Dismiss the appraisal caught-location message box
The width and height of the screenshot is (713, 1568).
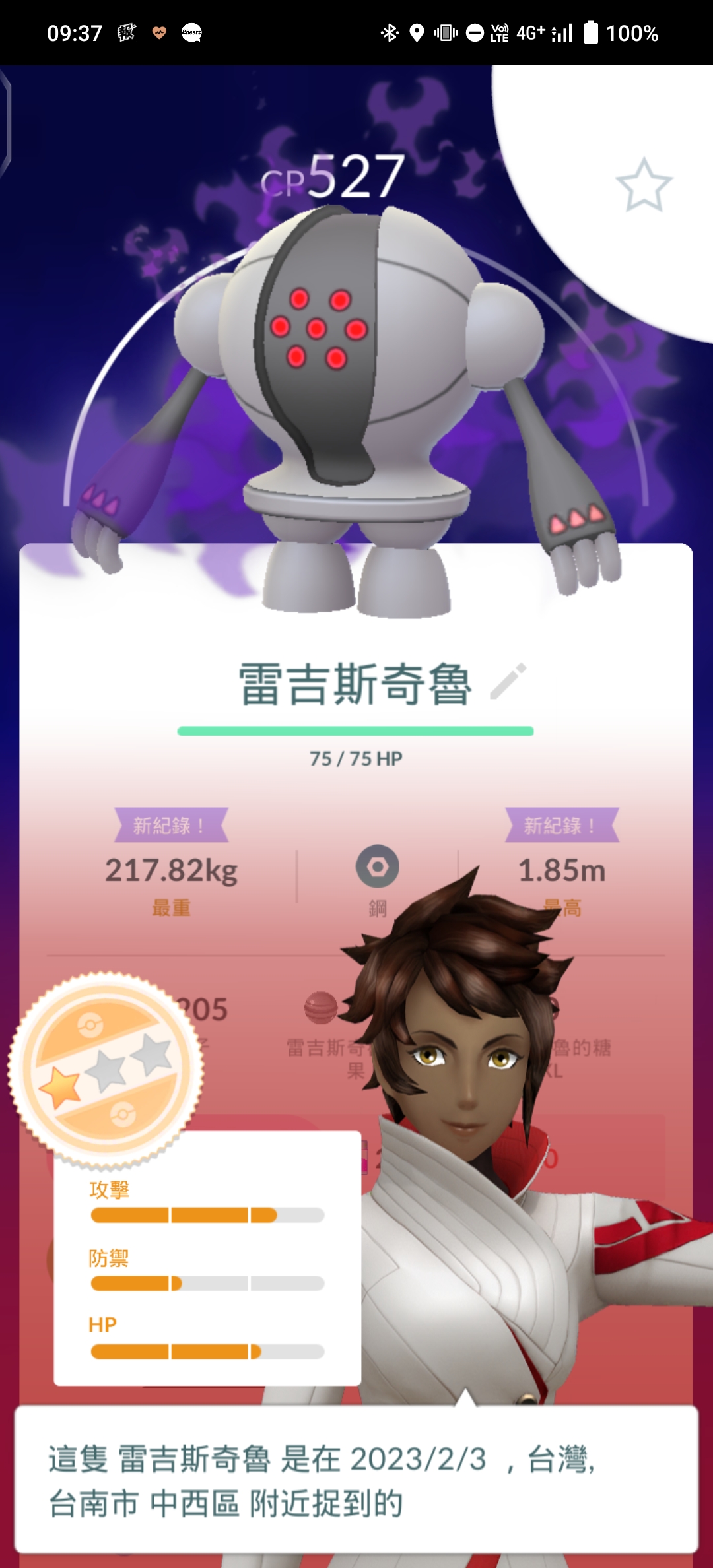(x=356, y=1480)
